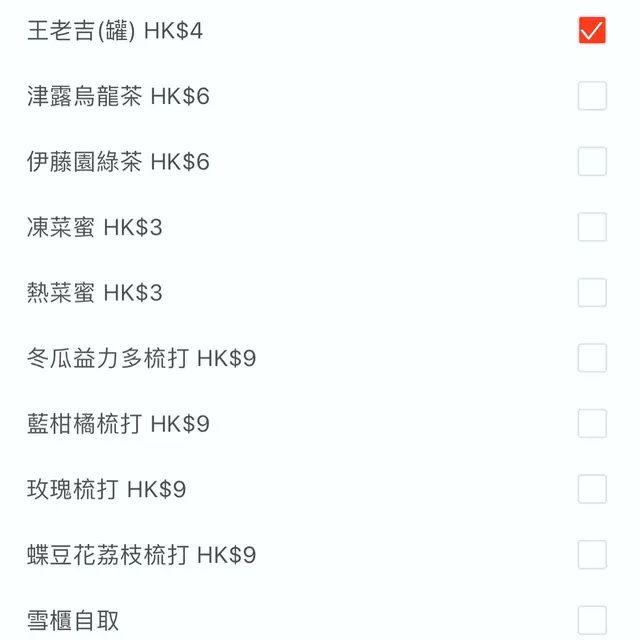Choose the 熱菜蜜 HK$3 option
Viewport: 640px width, 640px height.
click(592, 292)
